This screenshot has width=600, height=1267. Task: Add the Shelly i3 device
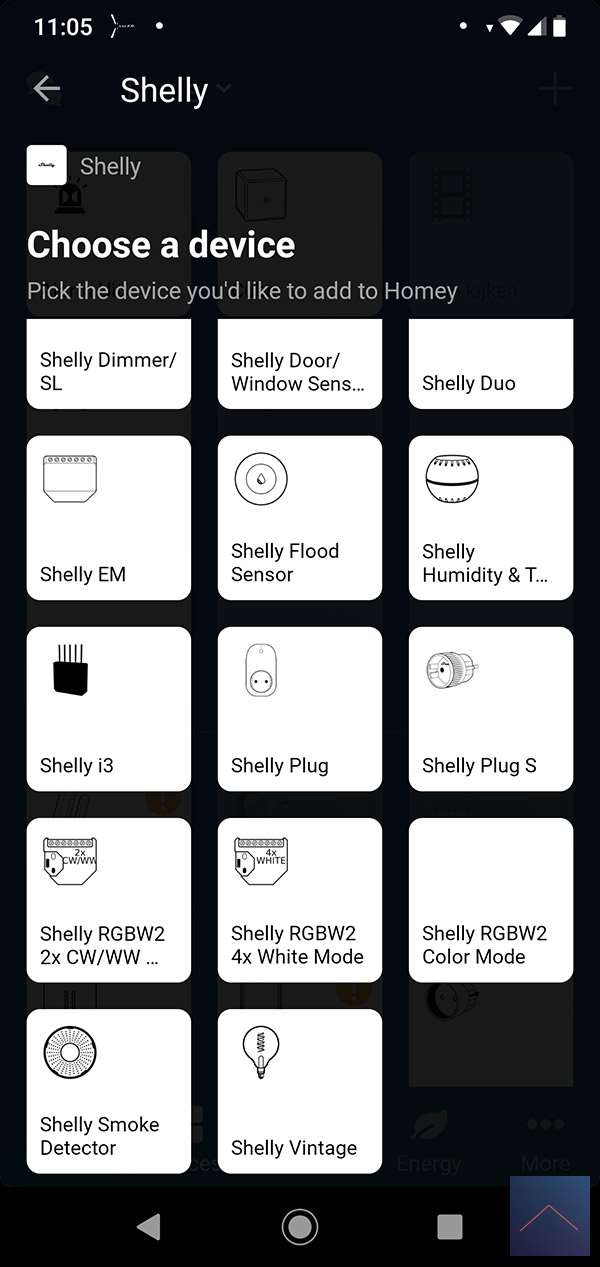pyautogui.click(x=108, y=708)
